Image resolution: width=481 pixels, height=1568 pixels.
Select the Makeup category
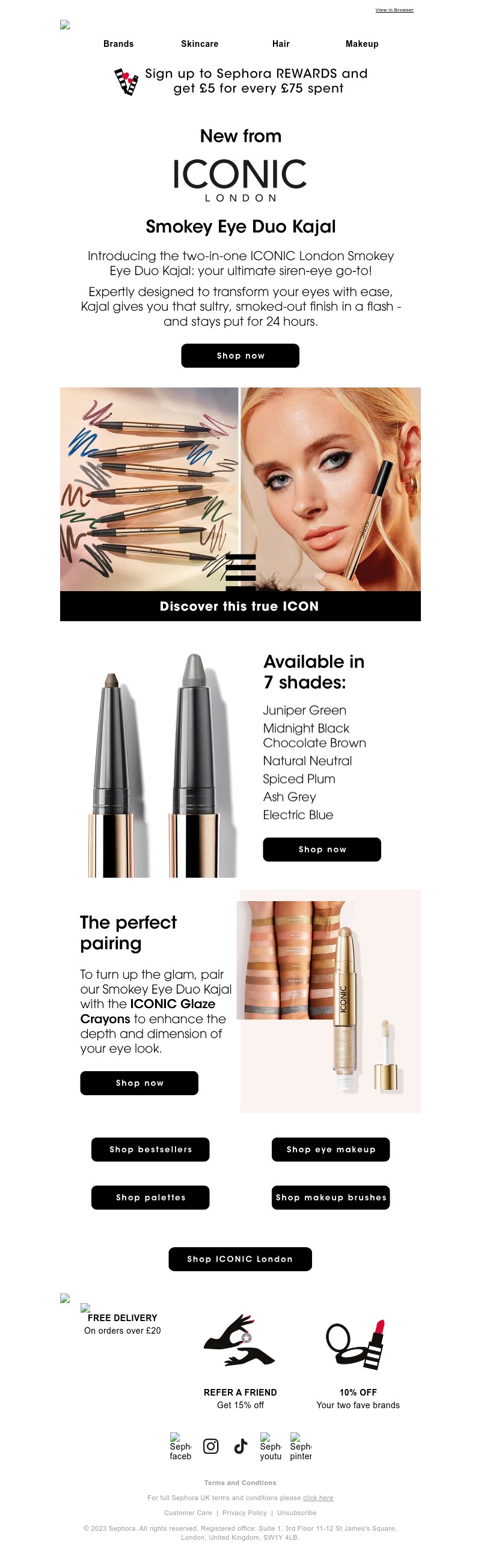click(x=362, y=44)
